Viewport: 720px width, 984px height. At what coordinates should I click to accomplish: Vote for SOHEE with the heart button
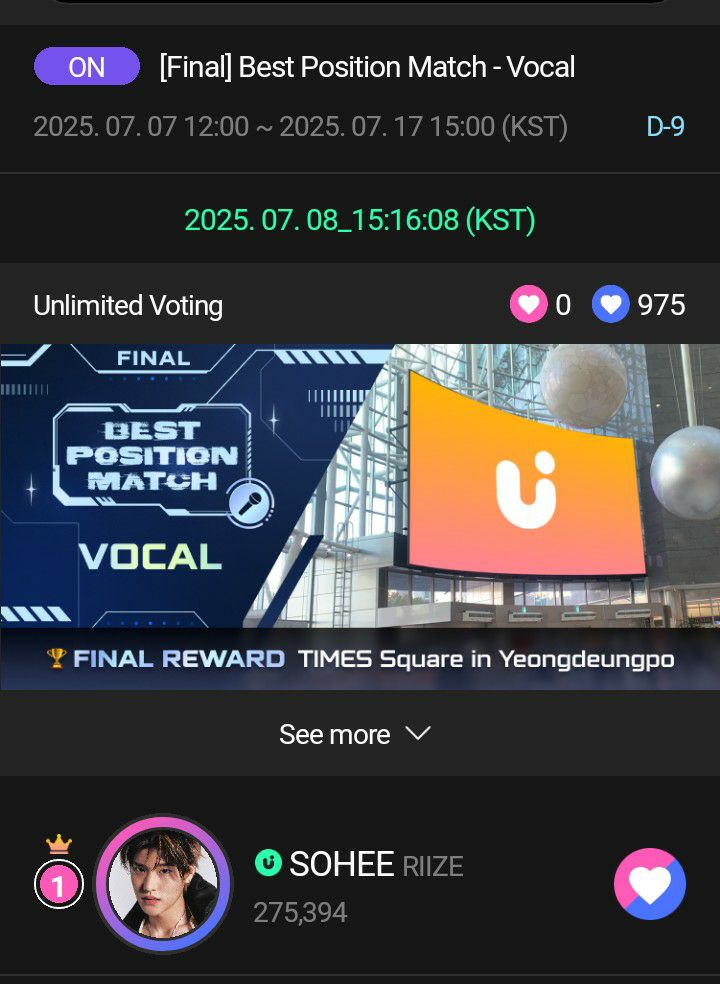tap(649, 884)
